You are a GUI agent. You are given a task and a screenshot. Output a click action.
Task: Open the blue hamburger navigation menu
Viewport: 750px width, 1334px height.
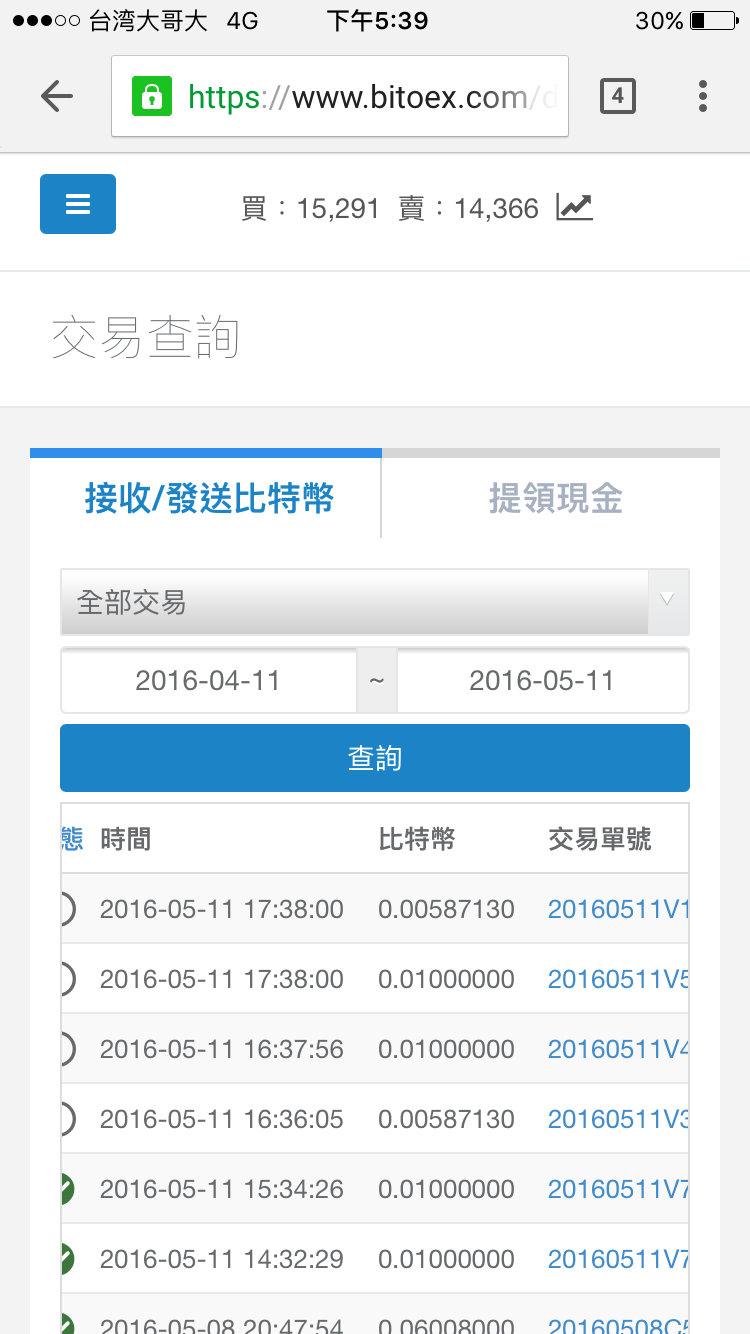point(78,204)
